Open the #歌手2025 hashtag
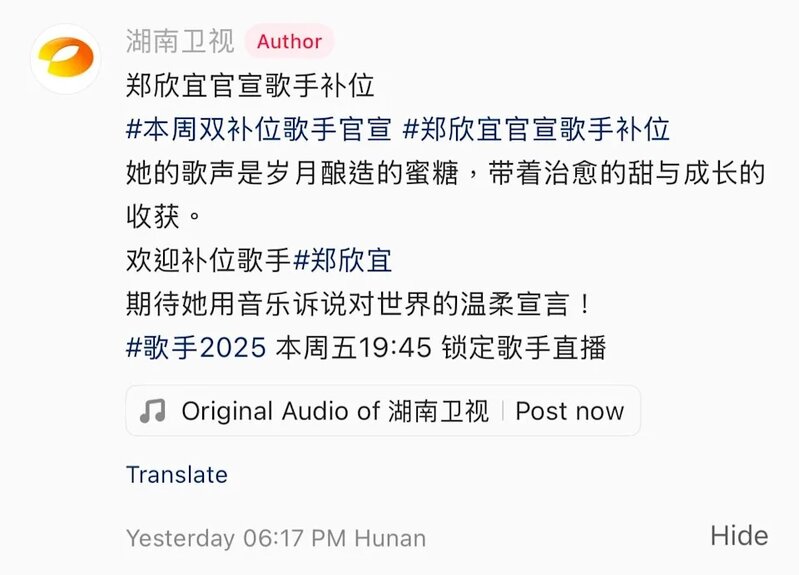The width and height of the screenshot is (799, 575). pyautogui.click(x=196, y=348)
